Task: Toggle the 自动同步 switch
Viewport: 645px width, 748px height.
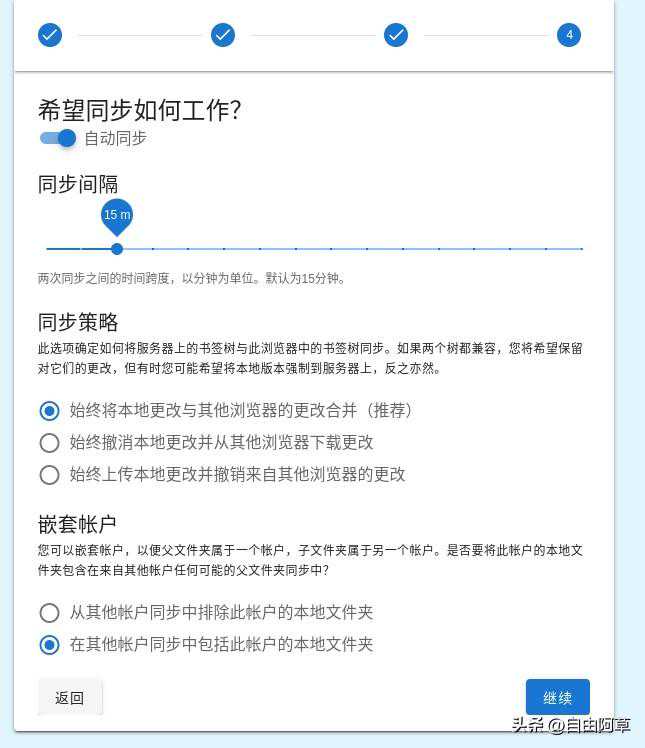Action: (x=58, y=138)
